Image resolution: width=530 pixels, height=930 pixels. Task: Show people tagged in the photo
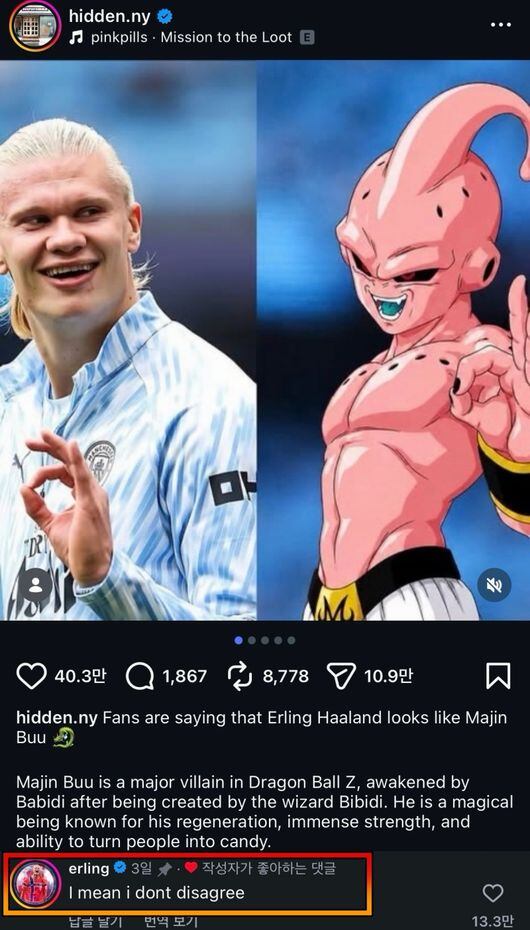tap(36, 585)
